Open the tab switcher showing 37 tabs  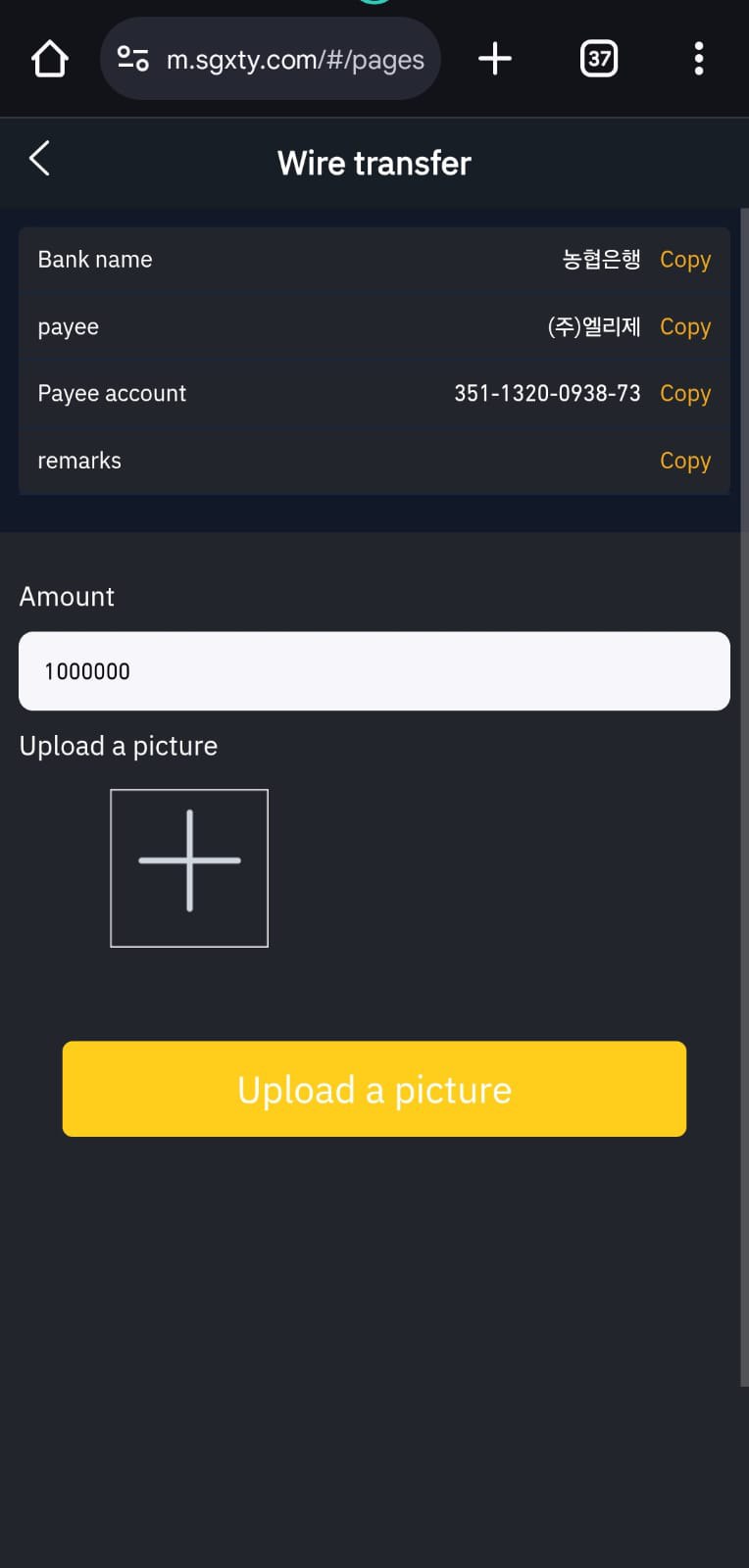pyautogui.click(x=599, y=59)
